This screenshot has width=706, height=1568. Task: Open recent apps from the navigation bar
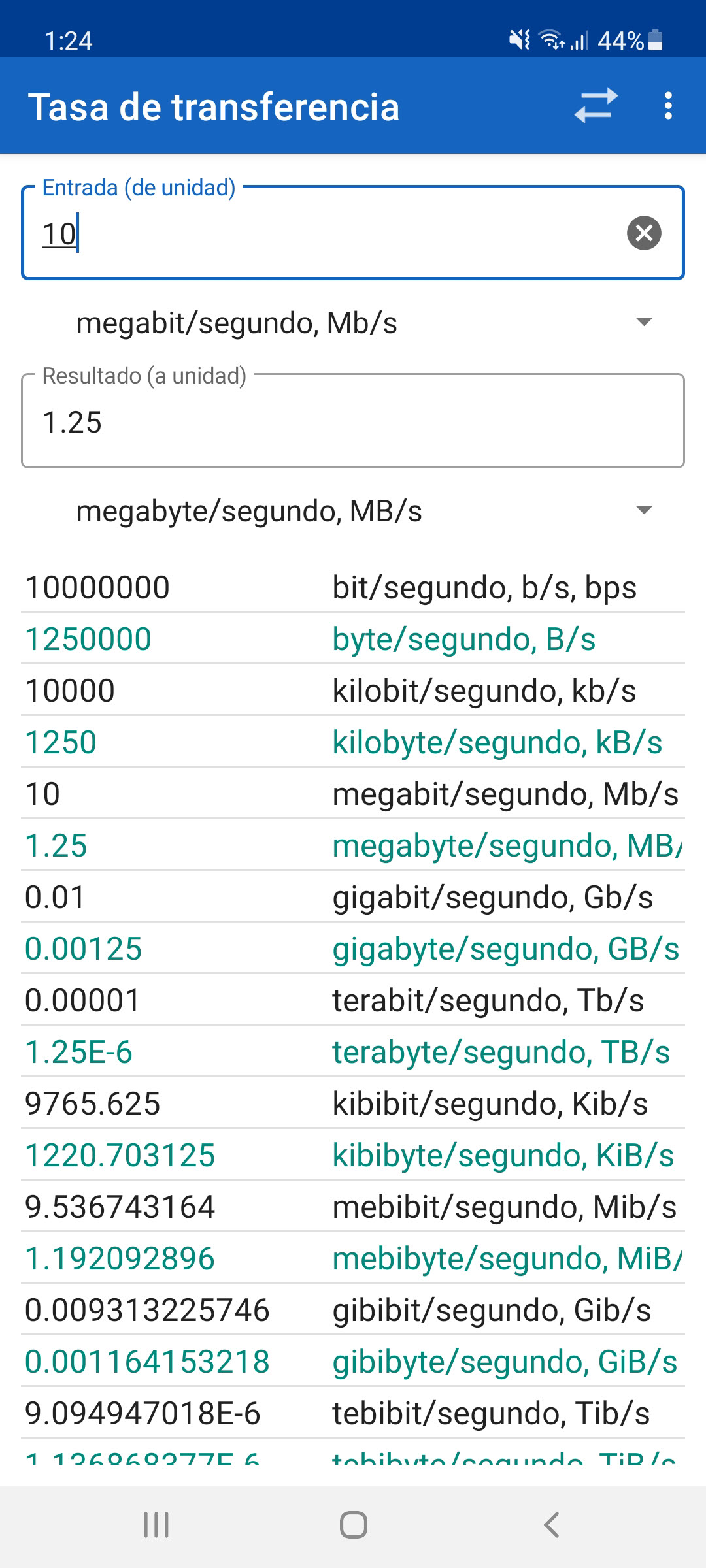156,1525
